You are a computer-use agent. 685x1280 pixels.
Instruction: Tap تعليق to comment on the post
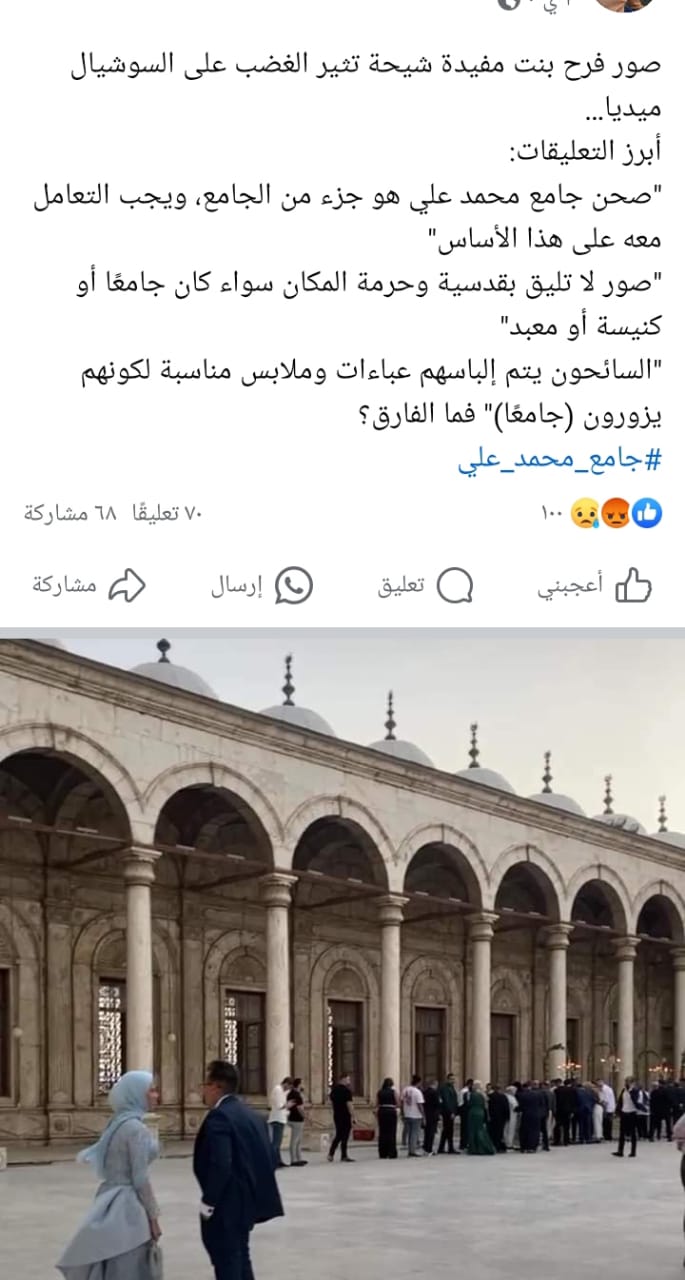coord(425,587)
